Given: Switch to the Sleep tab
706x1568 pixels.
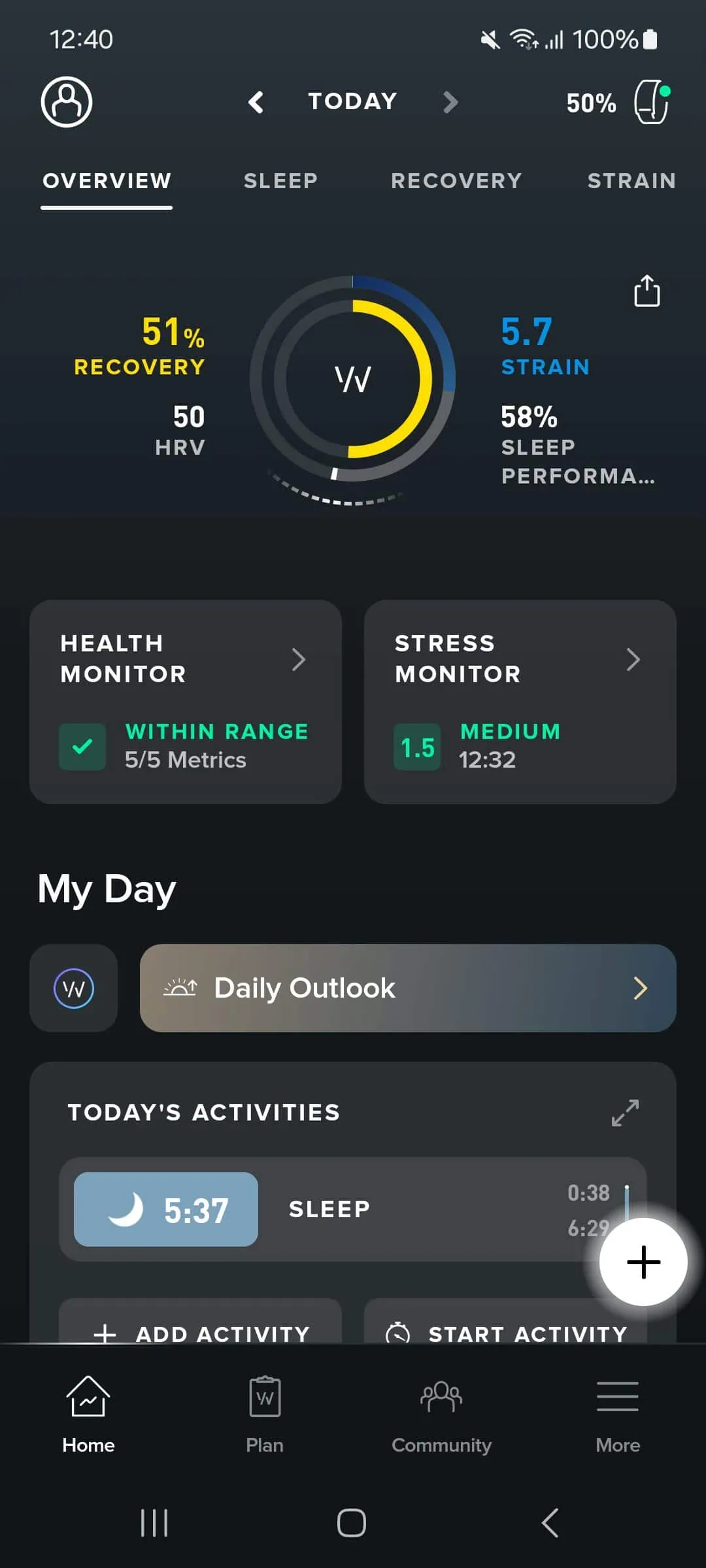Looking at the screenshot, I should tap(280, 181).
